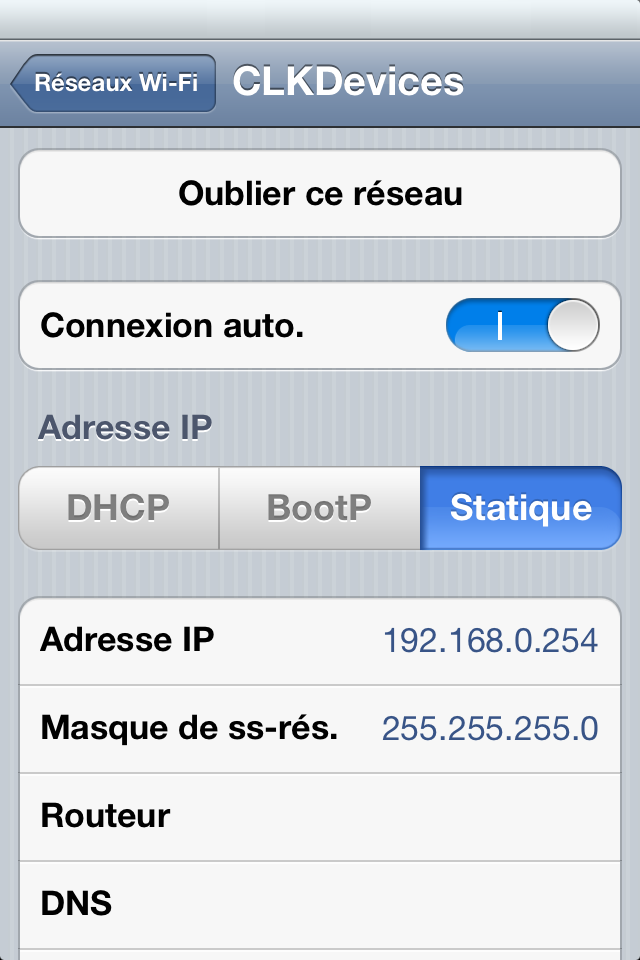Switch to the DHCP tab
This screenshot has height=960, width=640.
pyautogui.click(x=119, y=508)
